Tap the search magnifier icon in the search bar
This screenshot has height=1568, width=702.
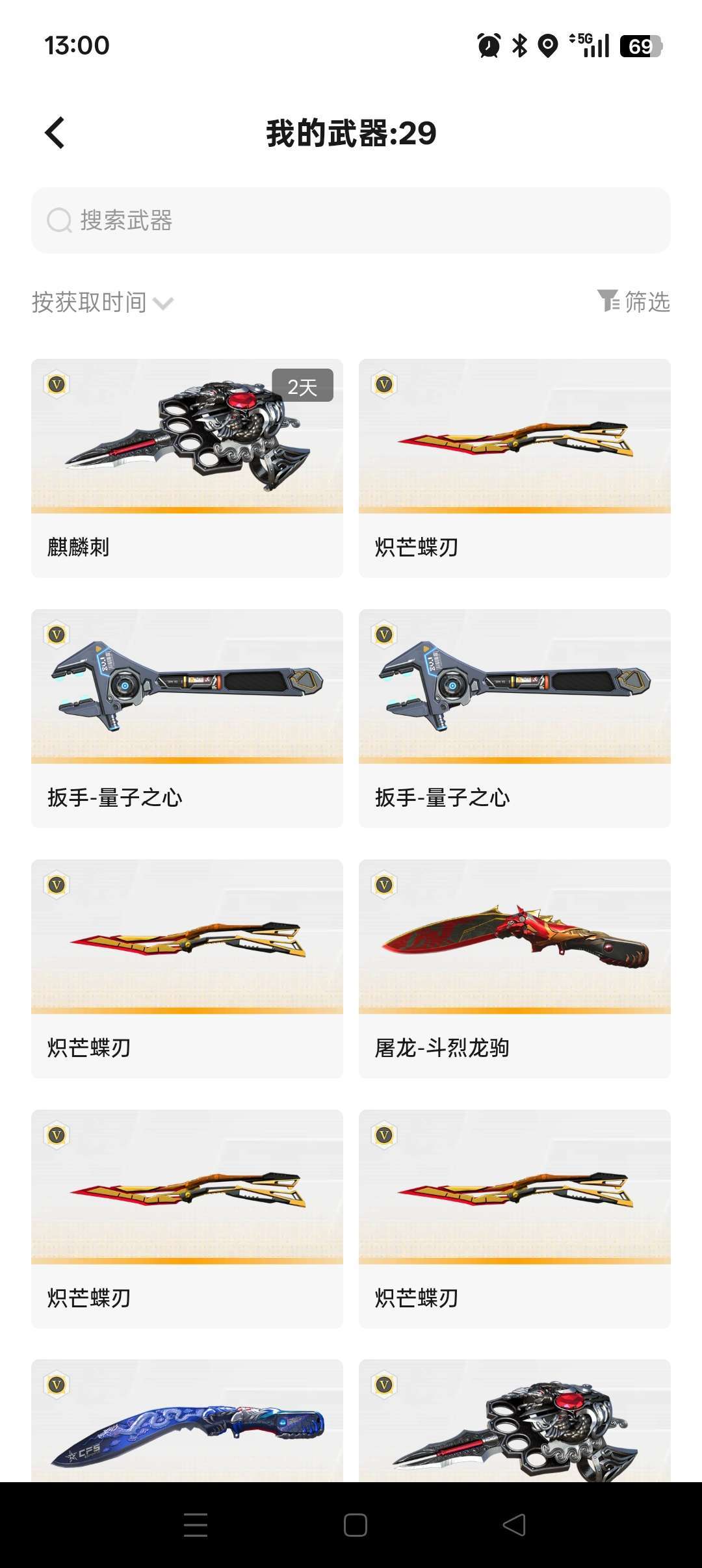(x=58, y=221)
